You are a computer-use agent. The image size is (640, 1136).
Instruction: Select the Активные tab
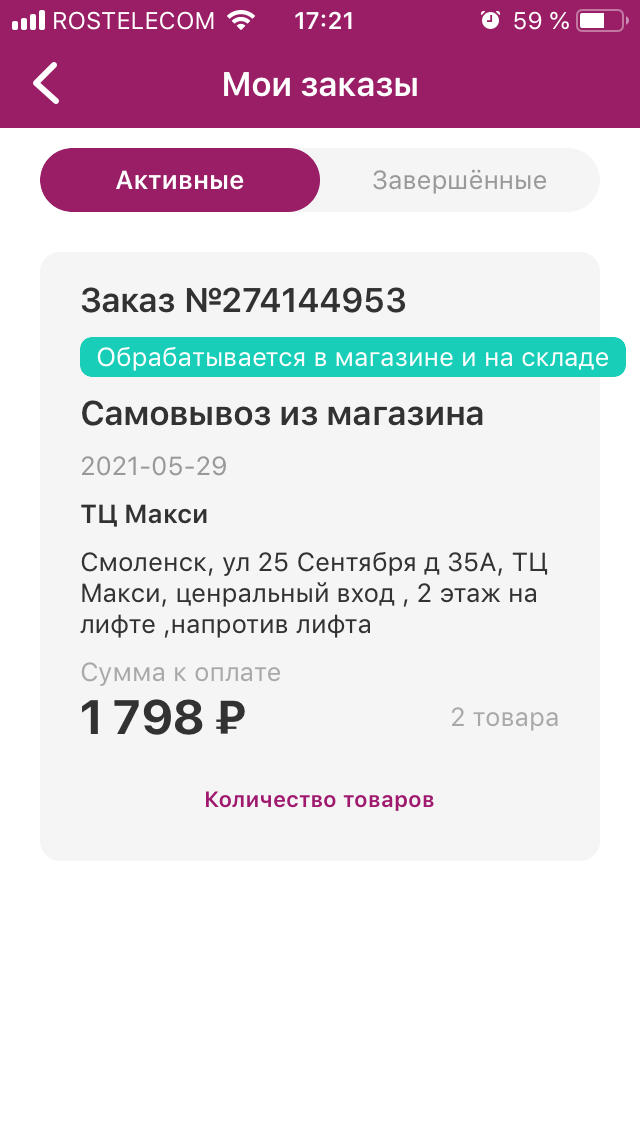(180, 180)
